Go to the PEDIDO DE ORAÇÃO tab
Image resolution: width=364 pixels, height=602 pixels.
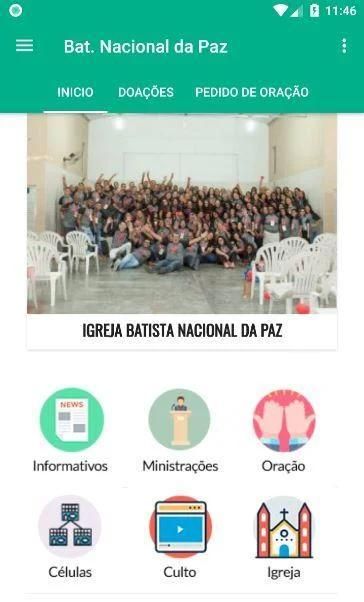[x=252, y=93]
